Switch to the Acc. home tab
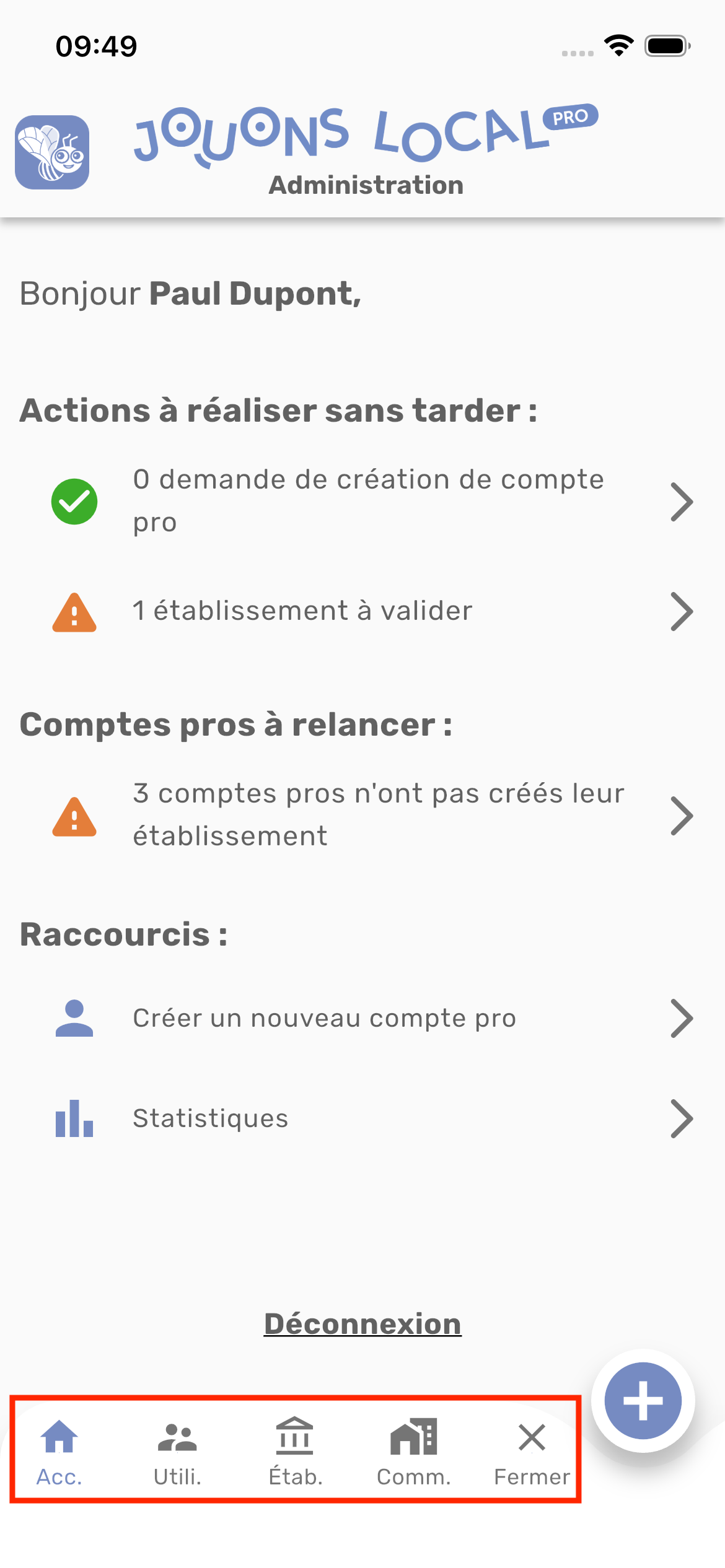 [59, 1452]
